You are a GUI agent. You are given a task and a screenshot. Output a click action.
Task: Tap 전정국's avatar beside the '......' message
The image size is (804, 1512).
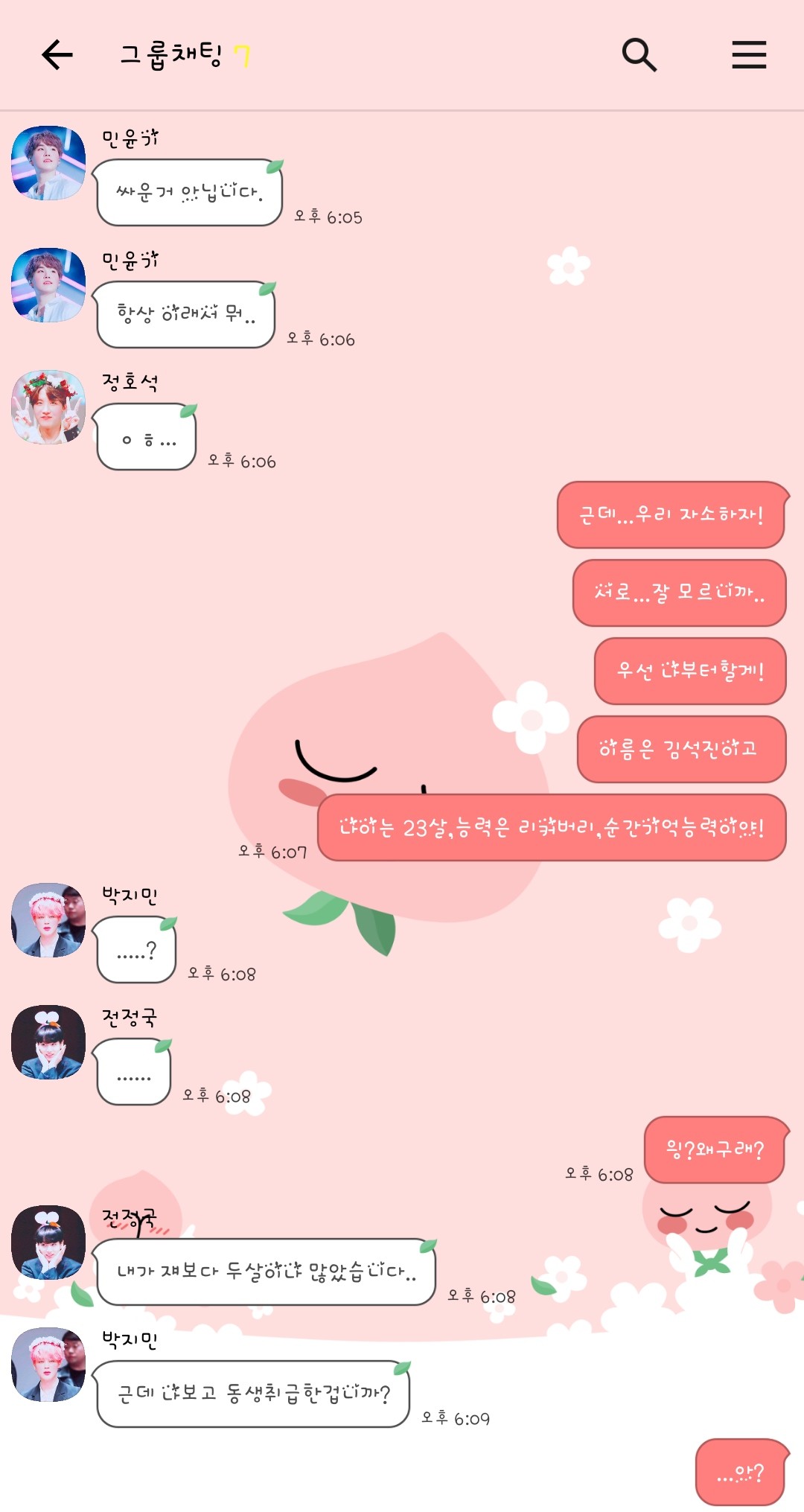click(48, 1042)
